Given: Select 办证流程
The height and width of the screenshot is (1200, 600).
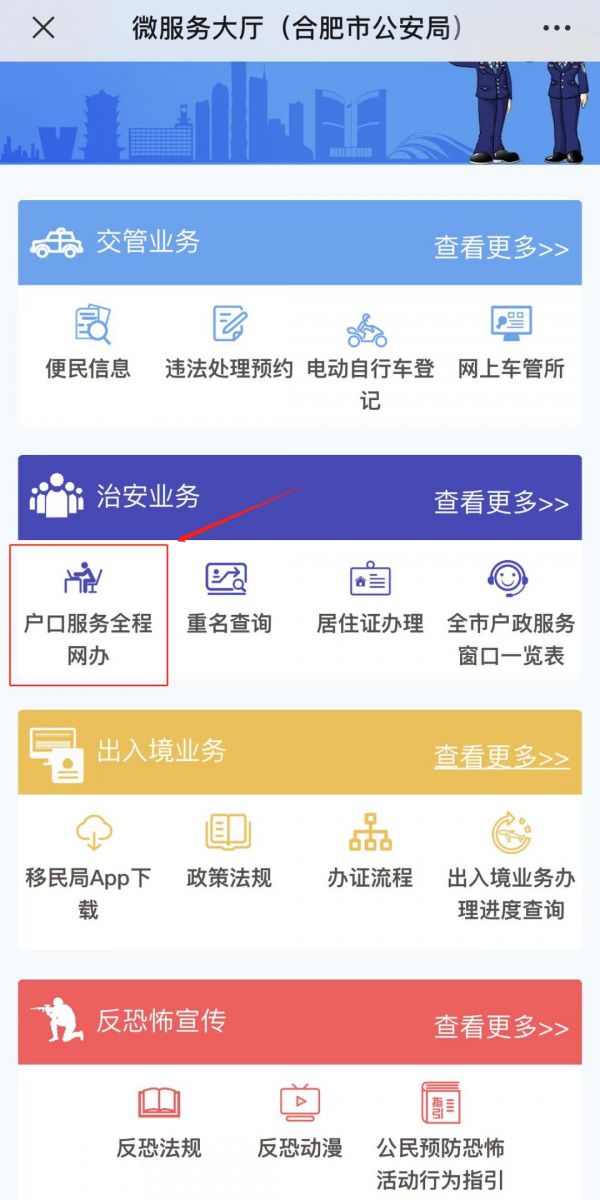Looking at the screenshot, I should click(370, 854).
